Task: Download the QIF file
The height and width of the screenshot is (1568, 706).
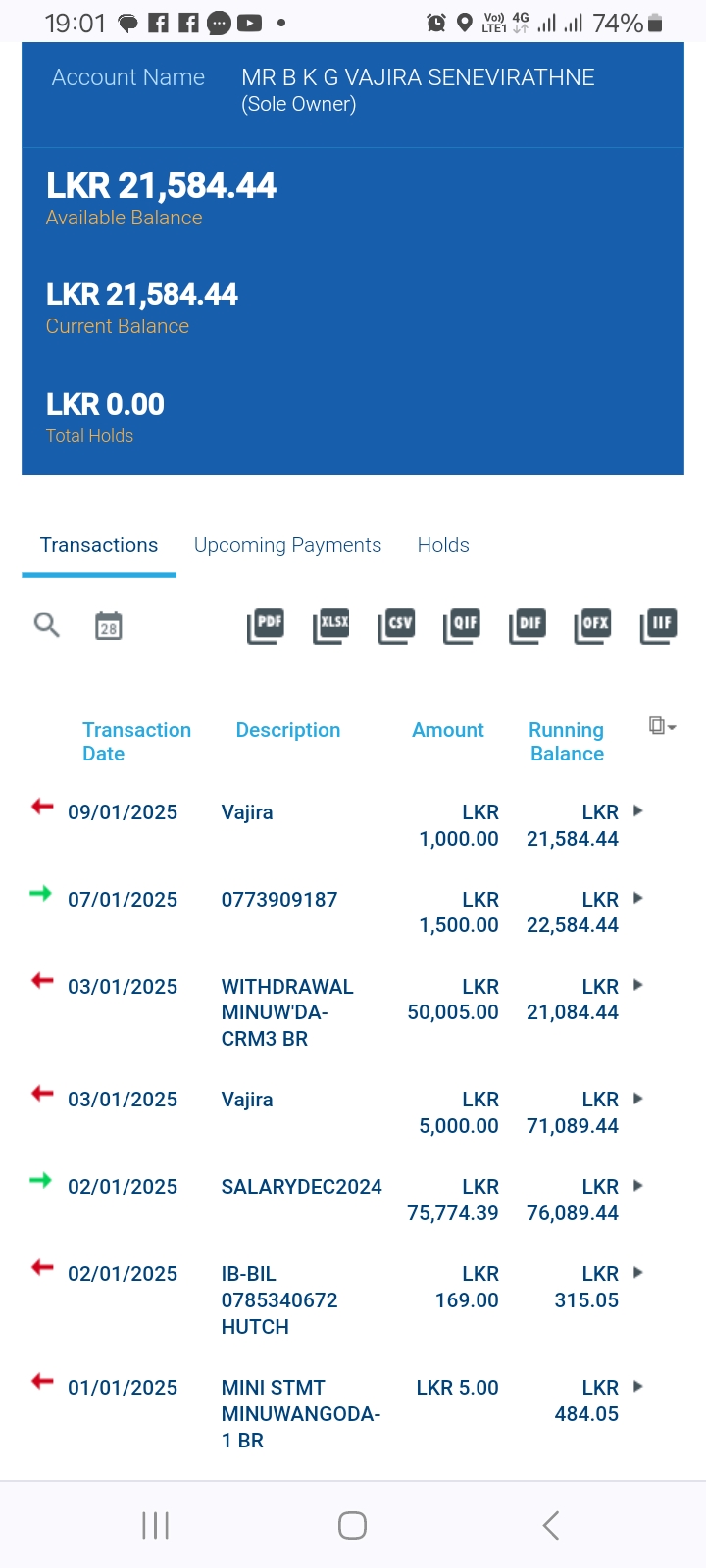Action: [462, 624]
